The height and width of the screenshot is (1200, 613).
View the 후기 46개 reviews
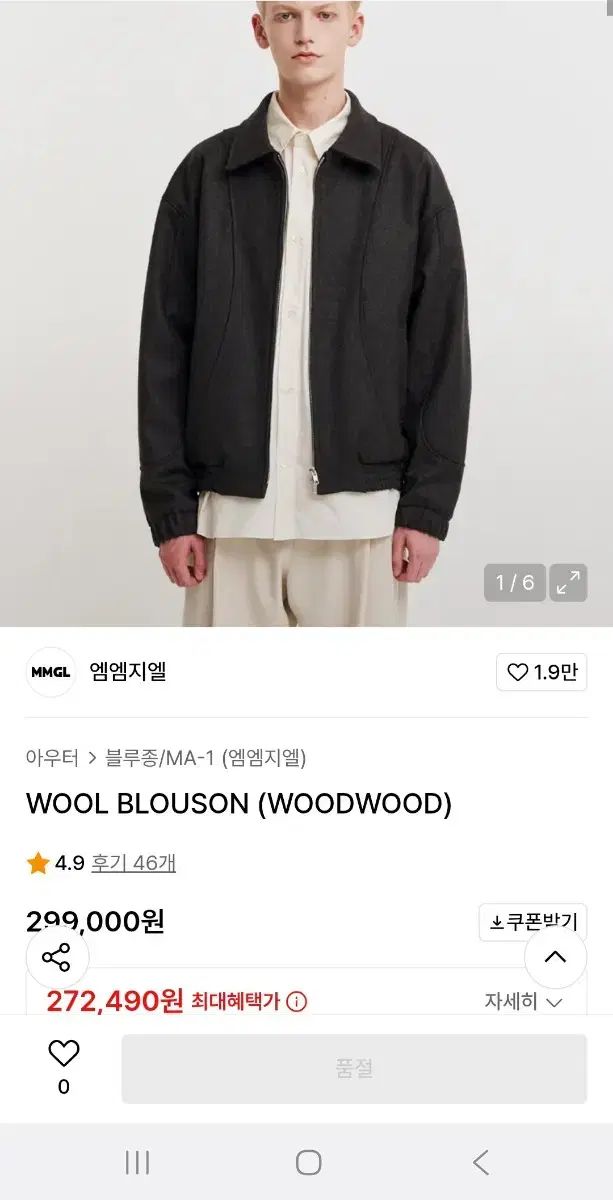[133, 862]
